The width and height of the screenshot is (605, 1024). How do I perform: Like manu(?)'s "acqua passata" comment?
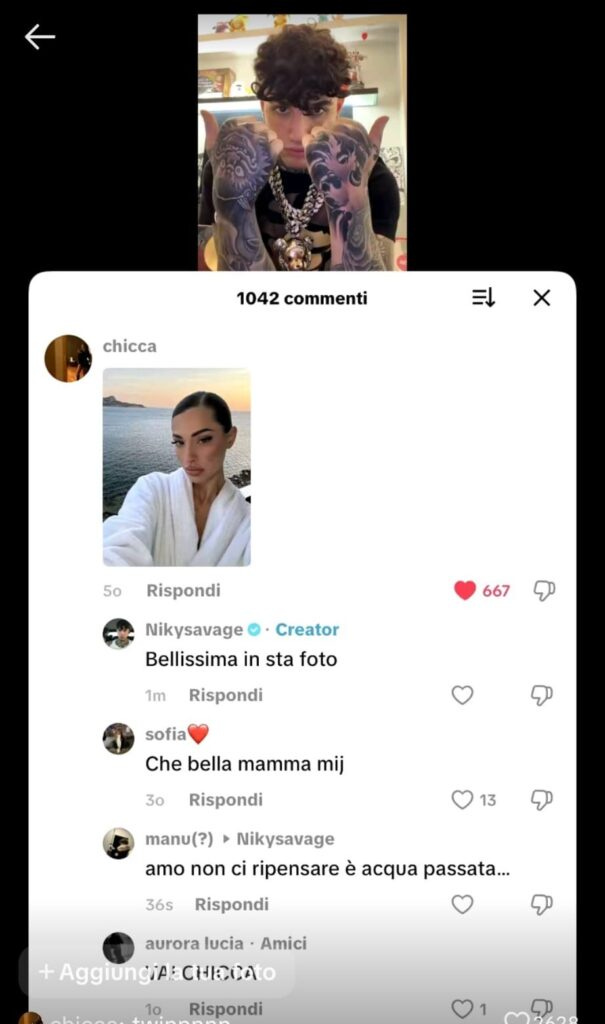(462, 904)
